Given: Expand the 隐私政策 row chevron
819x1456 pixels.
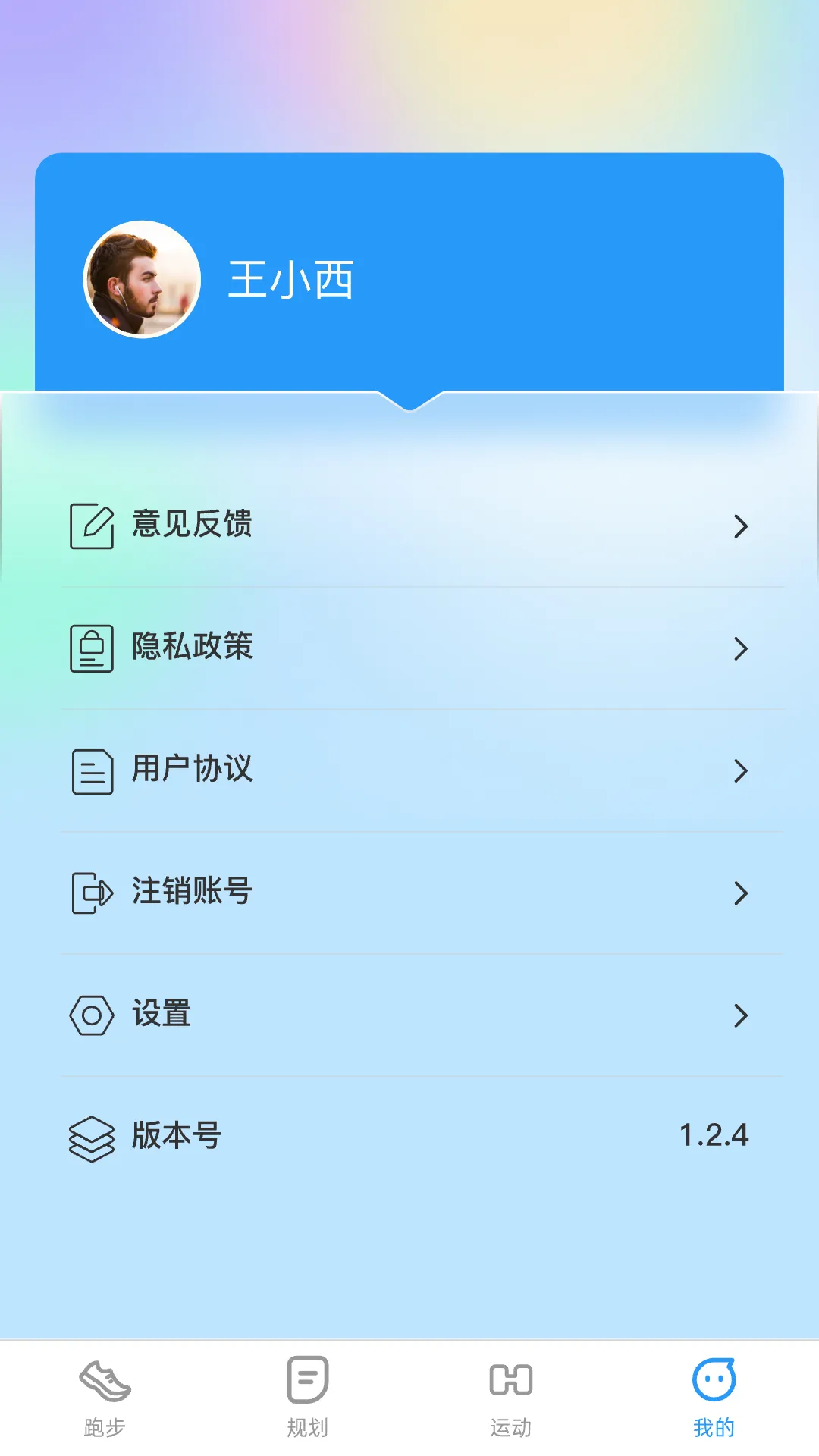Looking at the screenshot, I should coord(742,649).
